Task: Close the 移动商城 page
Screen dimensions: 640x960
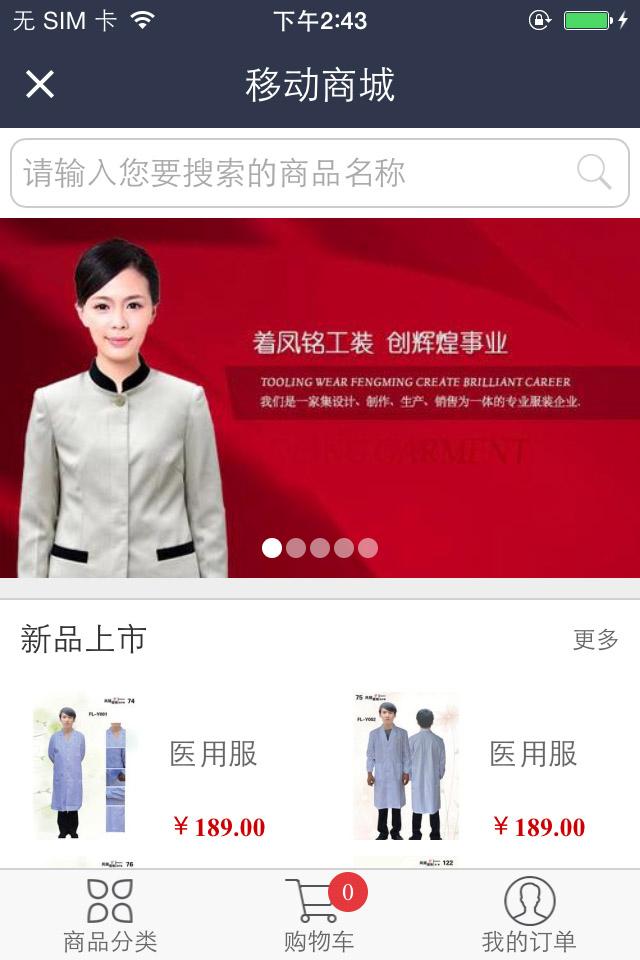Action: click(40, 84)
